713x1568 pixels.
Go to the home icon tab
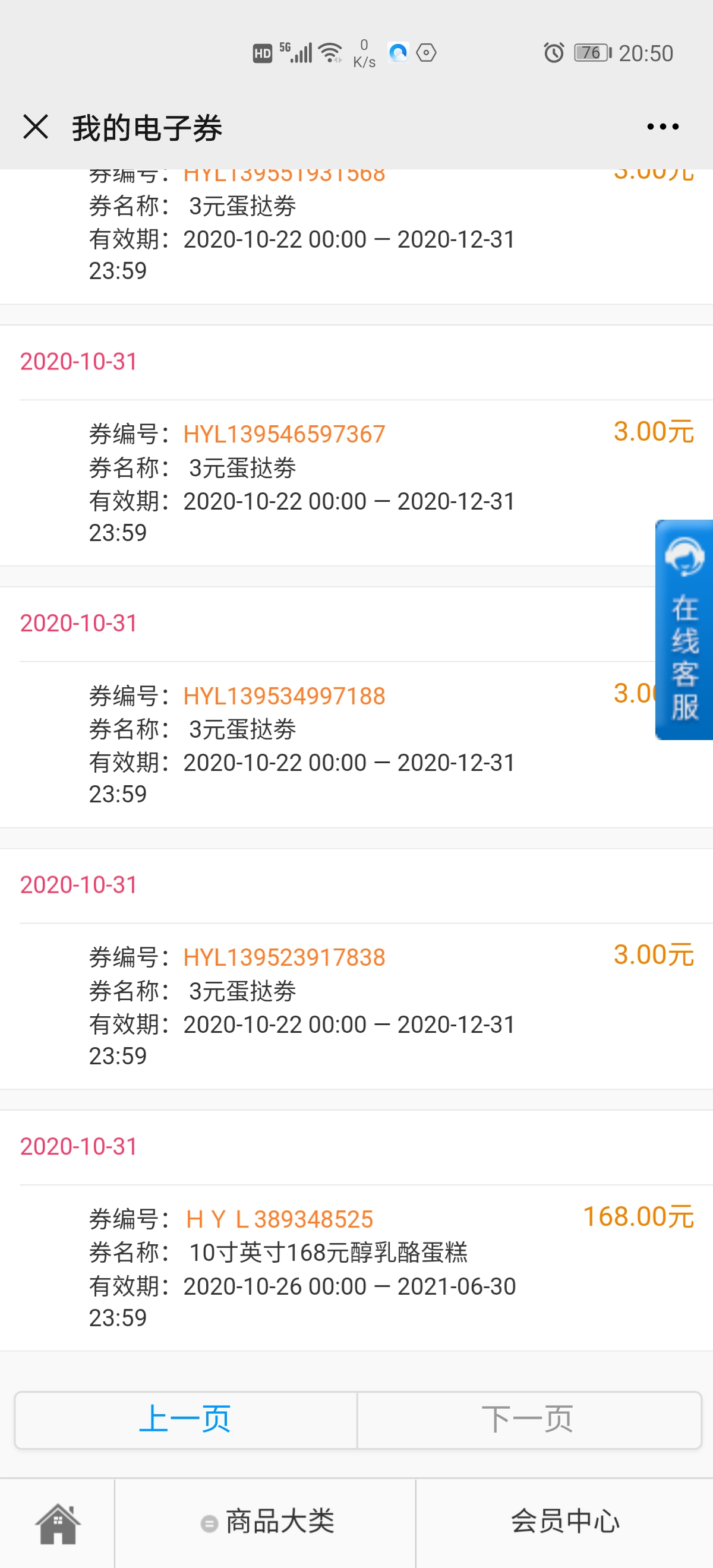click(x=58, y=1523)
